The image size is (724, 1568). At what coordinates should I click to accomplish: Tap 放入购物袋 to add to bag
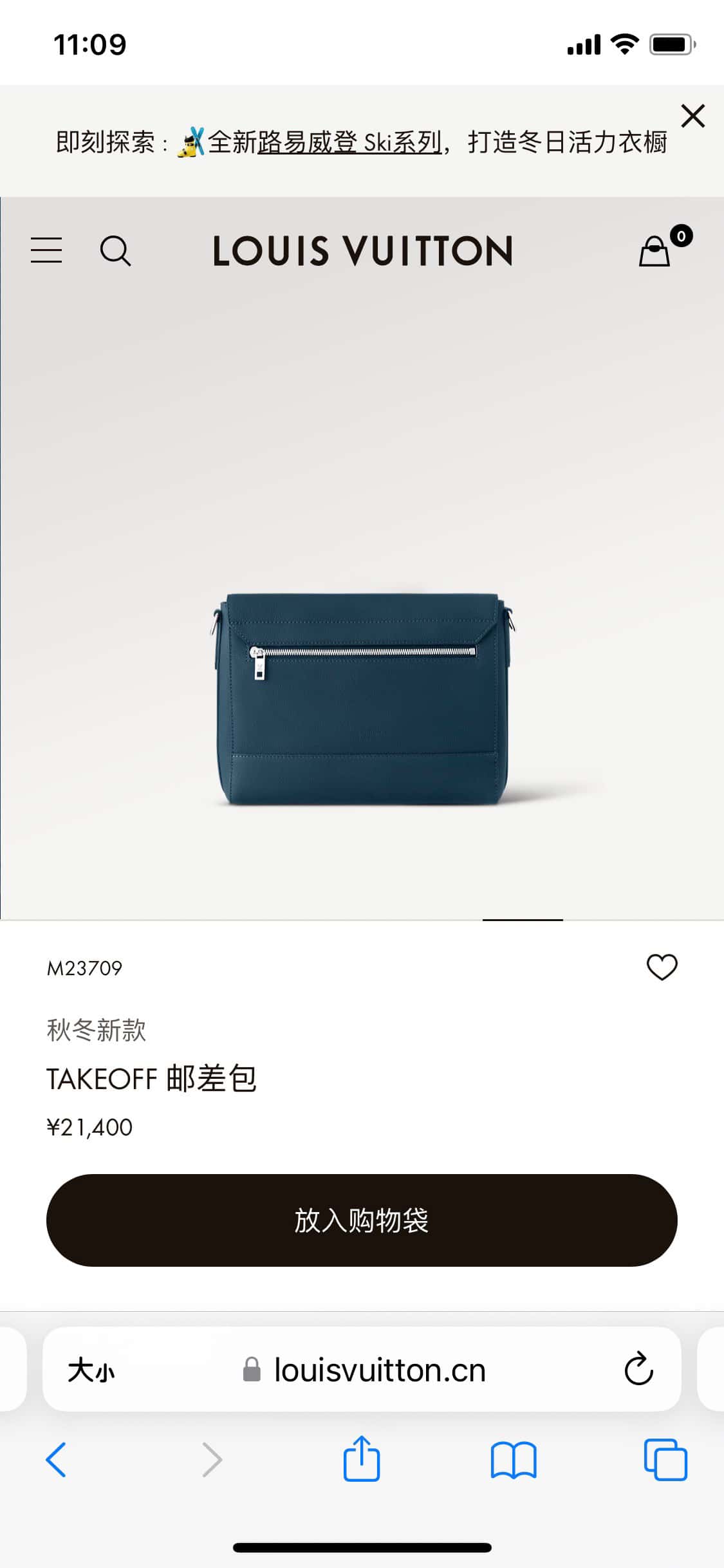coord(362,1220)
